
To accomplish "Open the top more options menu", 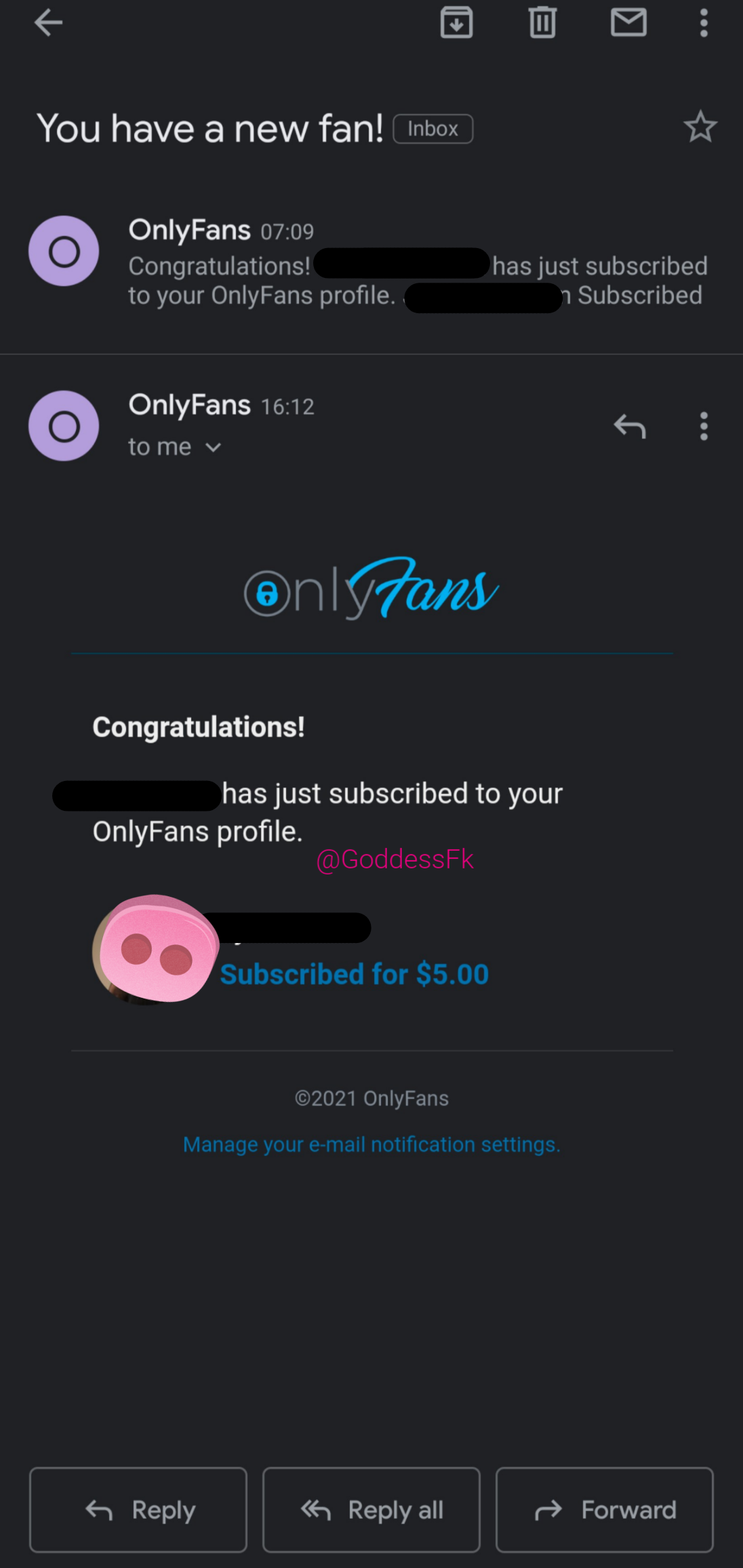I will click(704, 22).
